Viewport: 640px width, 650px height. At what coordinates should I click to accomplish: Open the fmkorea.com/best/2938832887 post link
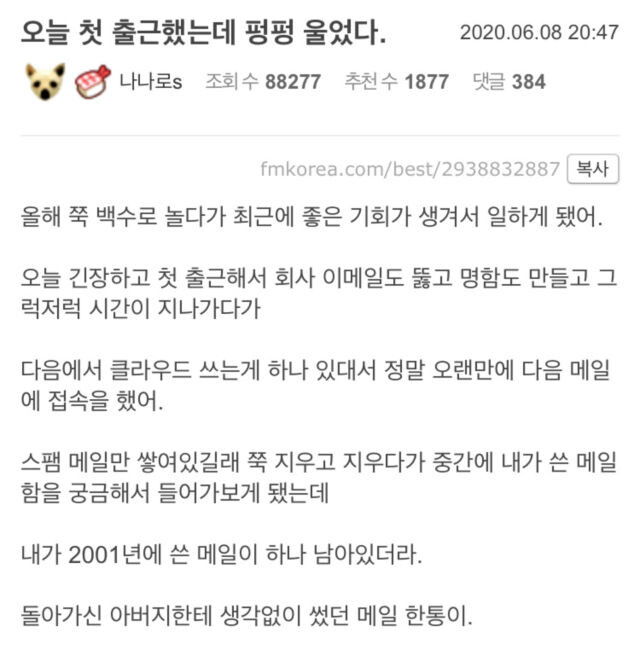[410, 169]
